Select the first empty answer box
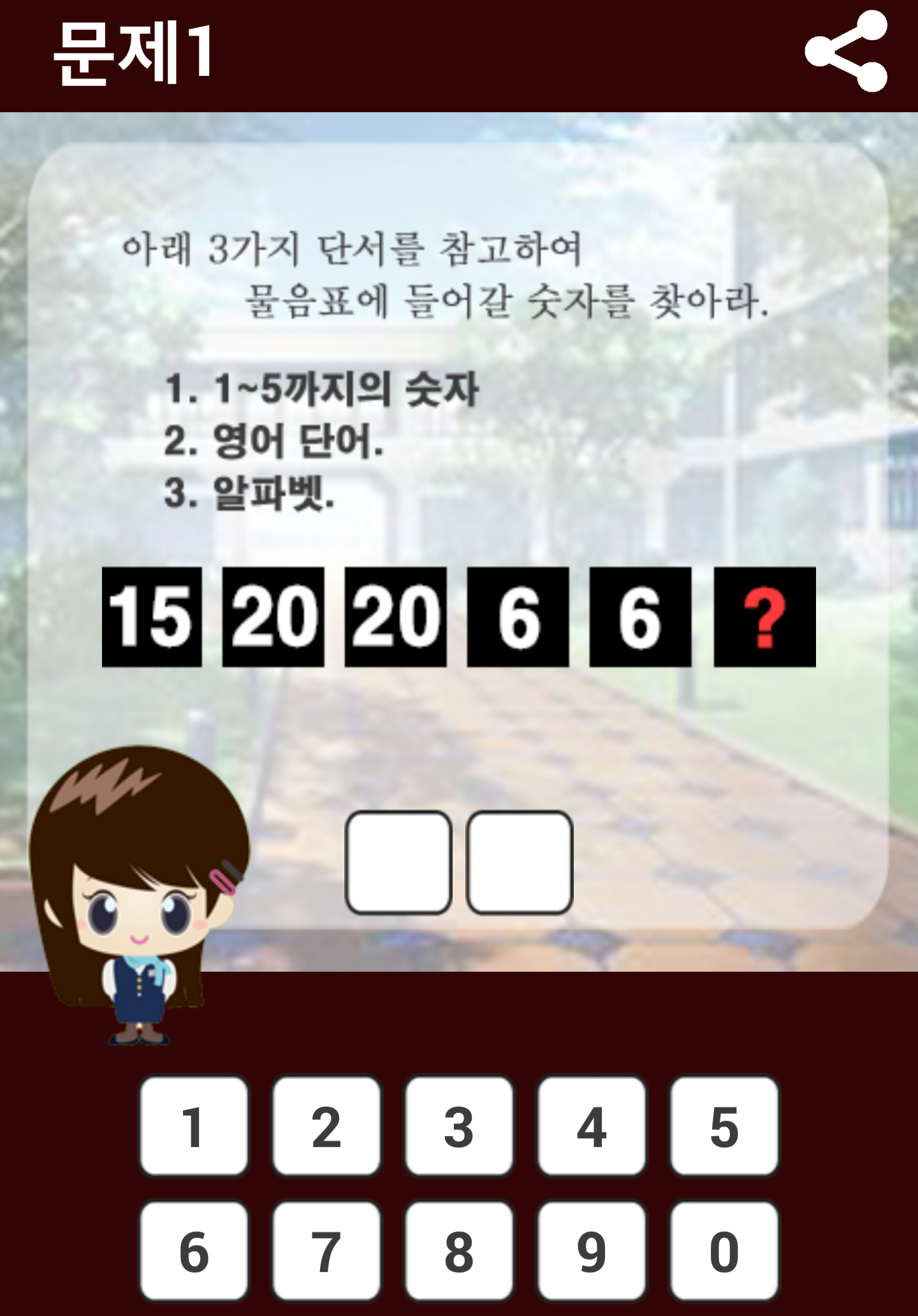The height and width of the screenshot is (1316, 918). coord(398,863)
